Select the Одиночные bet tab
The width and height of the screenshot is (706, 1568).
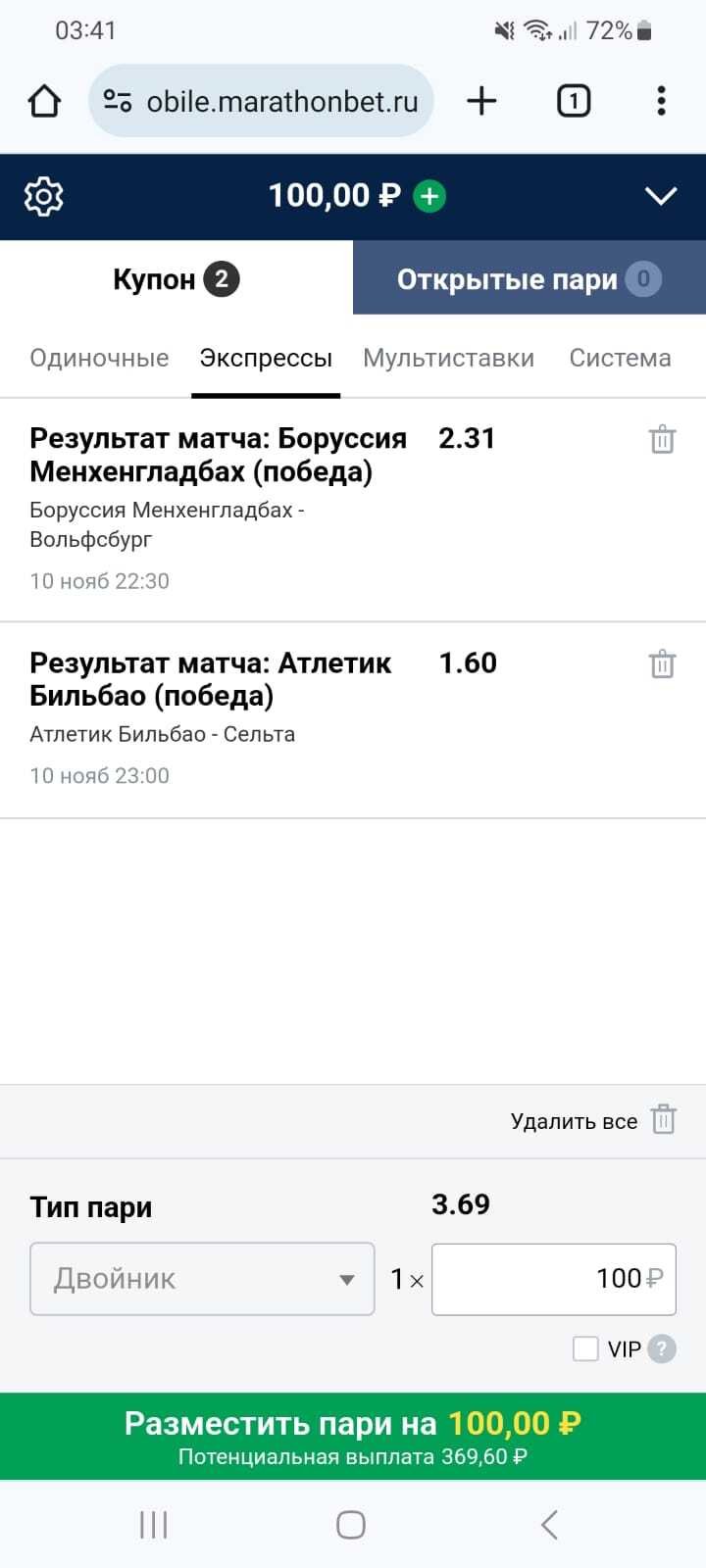coord(99,359)
